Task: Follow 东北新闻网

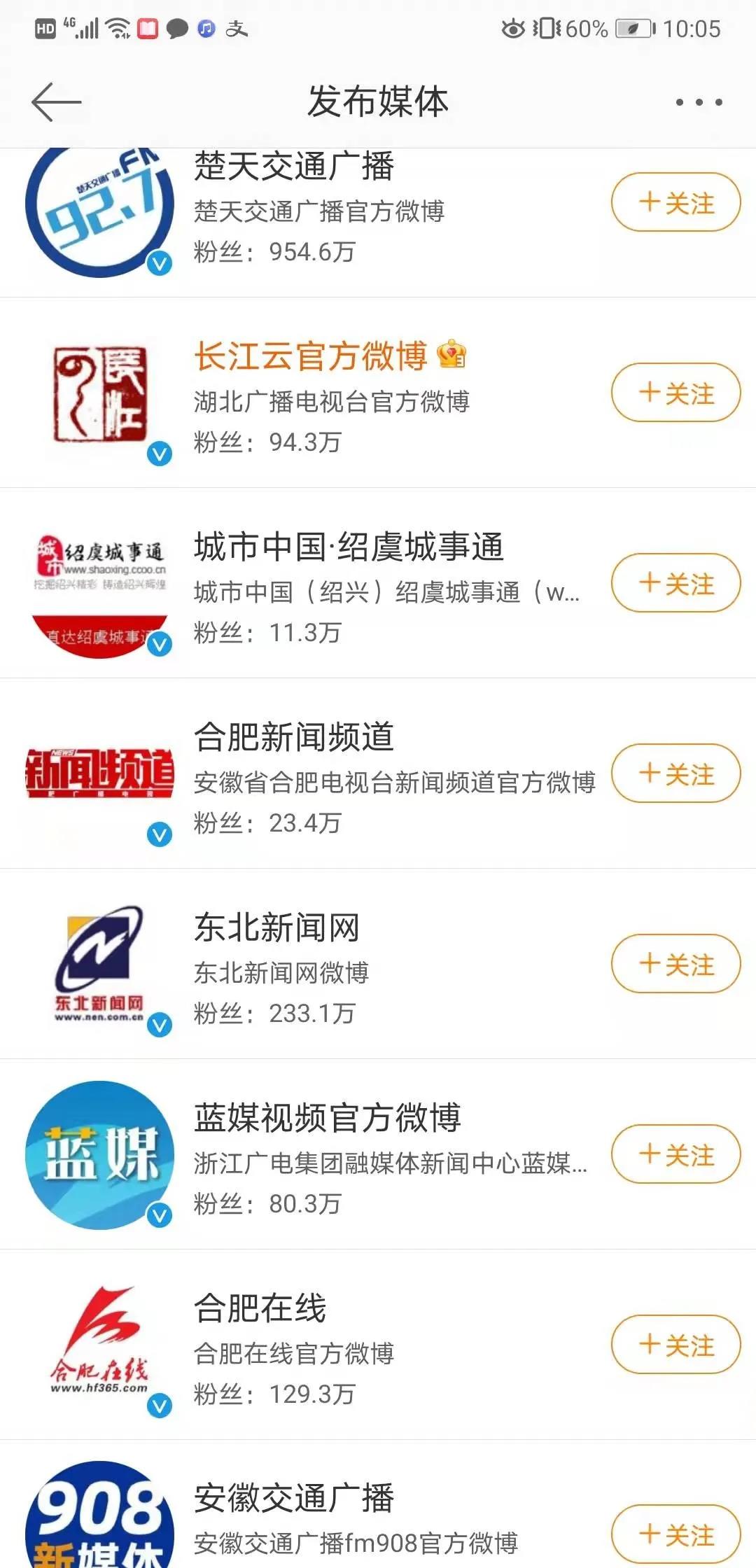Action: [x=675, y=964]
